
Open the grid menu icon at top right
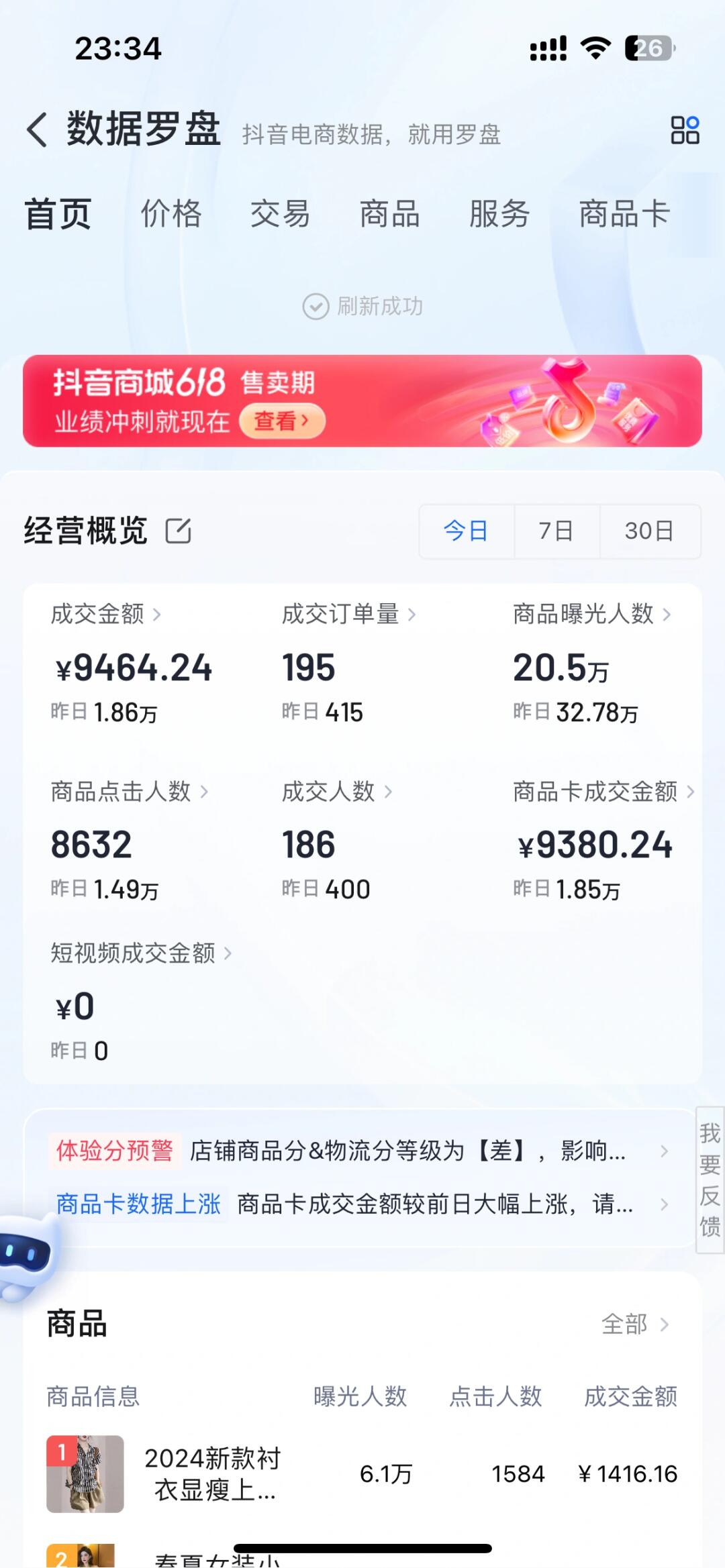[x=685, y=130]
